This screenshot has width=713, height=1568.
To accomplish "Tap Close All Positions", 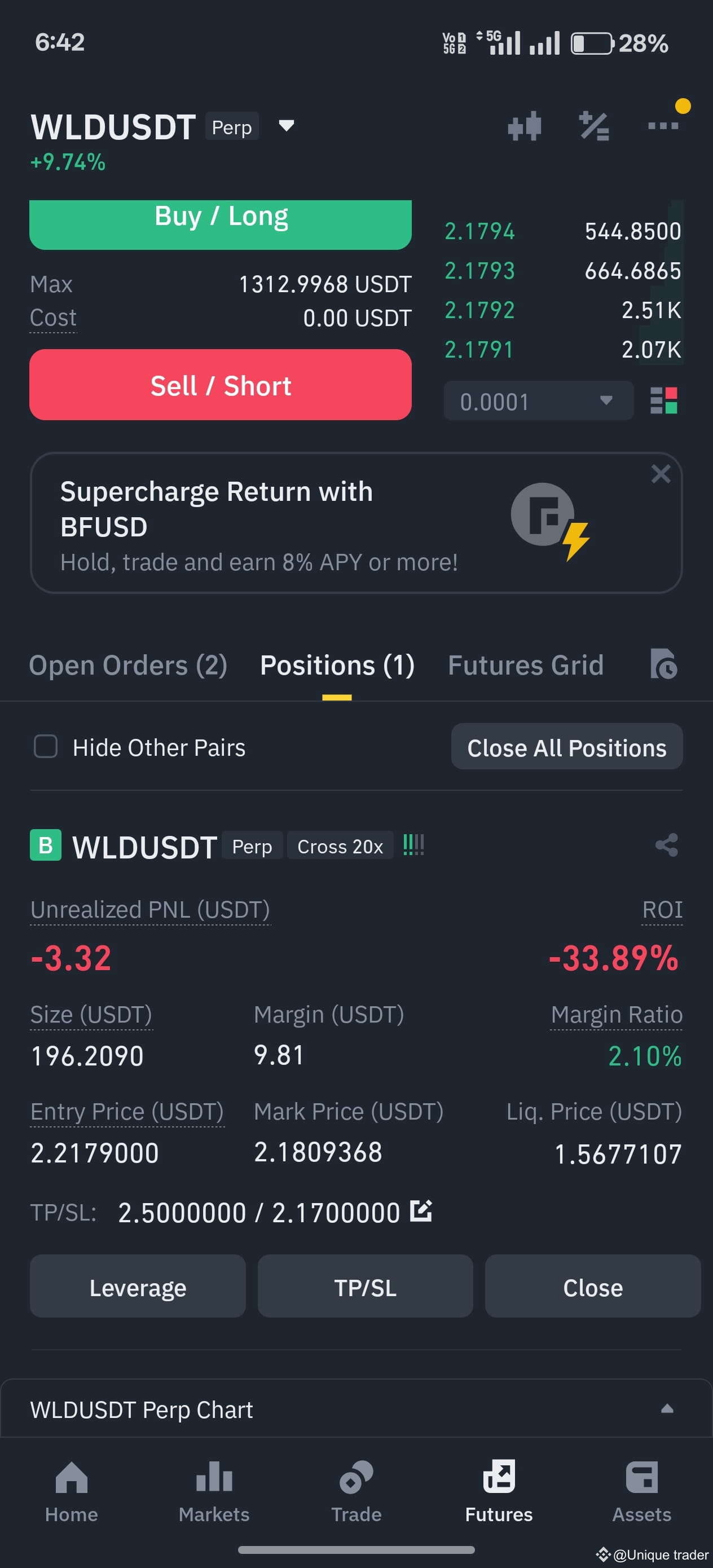I will (x=566, y=747).
